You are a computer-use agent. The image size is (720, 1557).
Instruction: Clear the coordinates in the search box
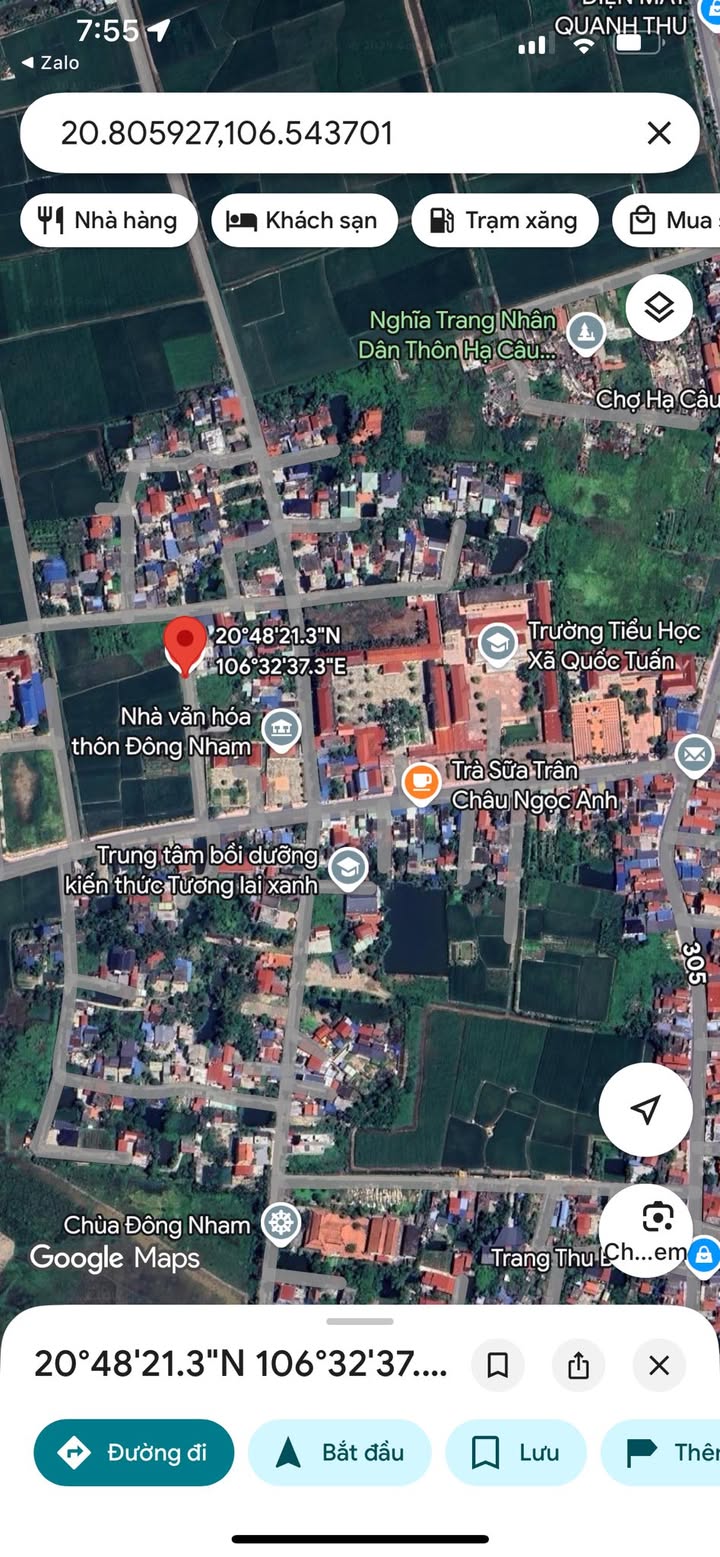659,133
